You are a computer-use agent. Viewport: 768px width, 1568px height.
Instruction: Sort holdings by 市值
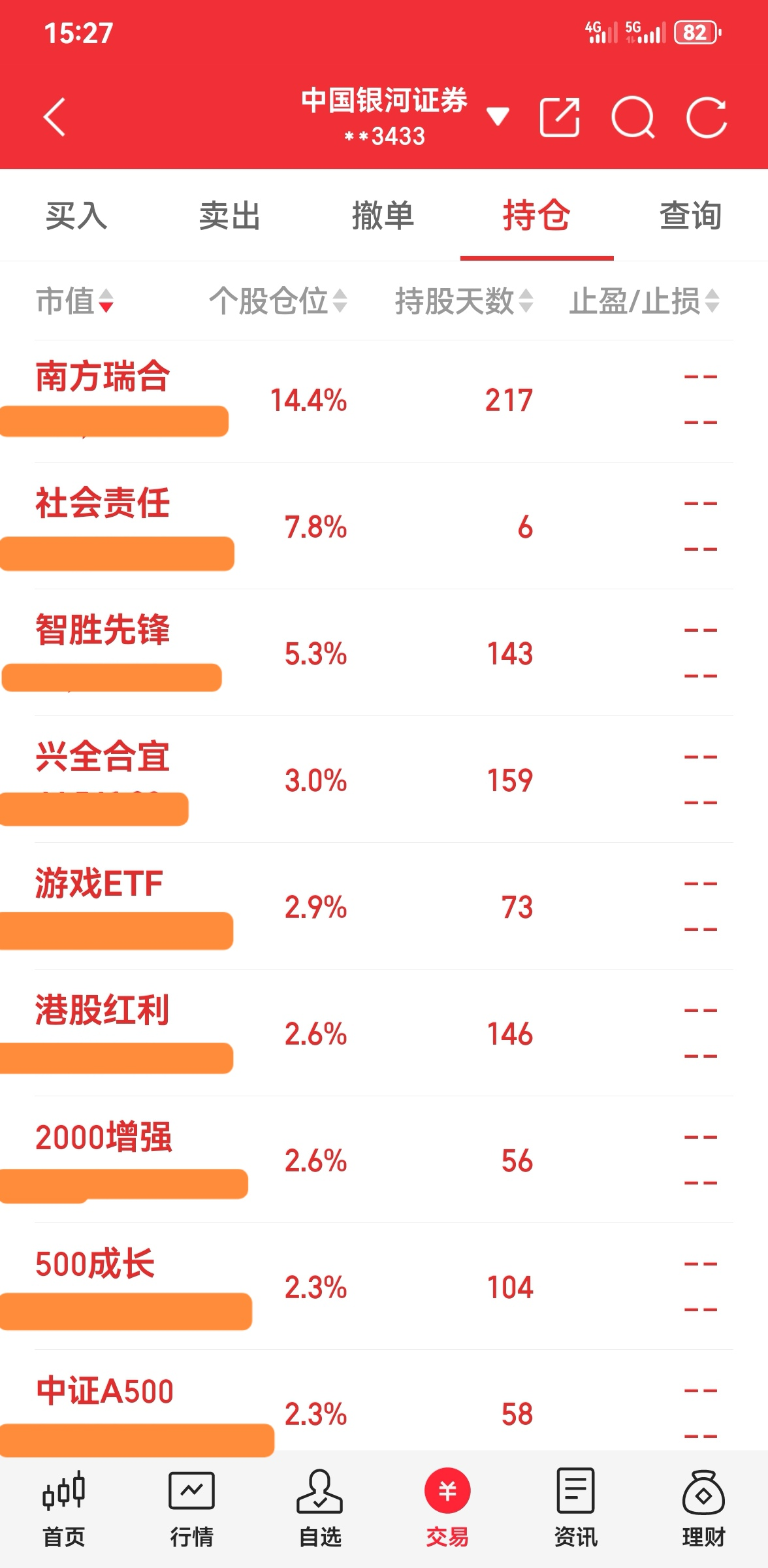click(74, 301)
